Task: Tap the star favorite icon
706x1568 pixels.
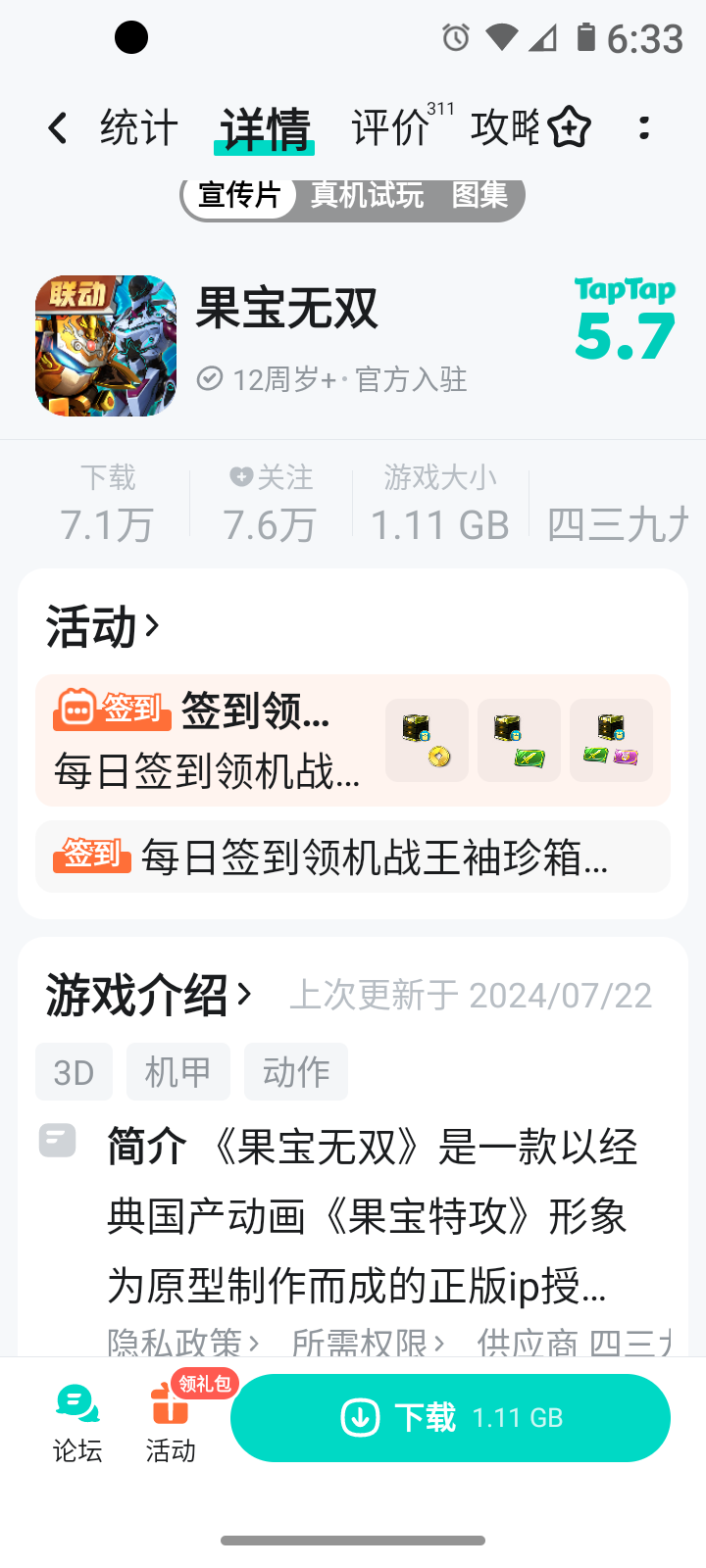Action: click(570, 127)
